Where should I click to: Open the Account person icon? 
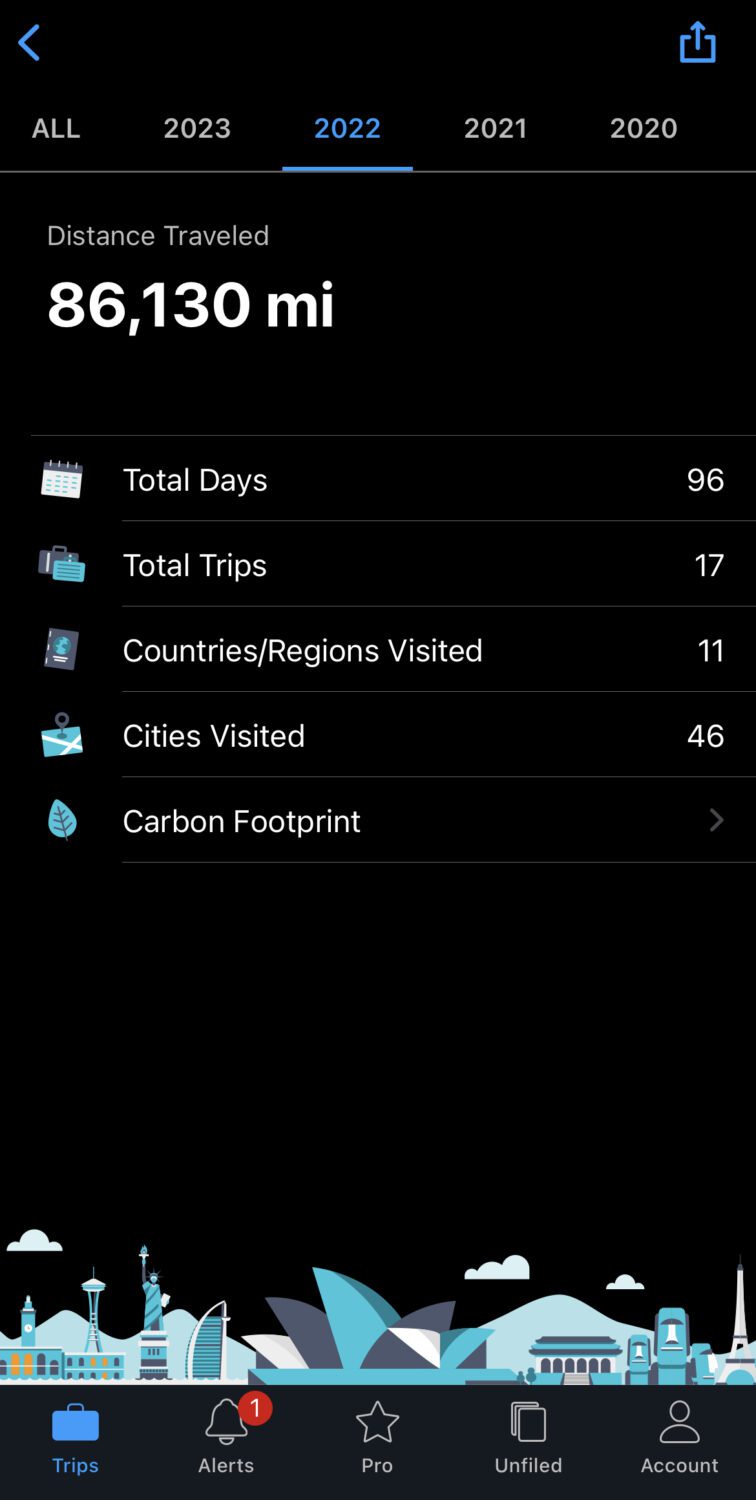point(679,1420)
